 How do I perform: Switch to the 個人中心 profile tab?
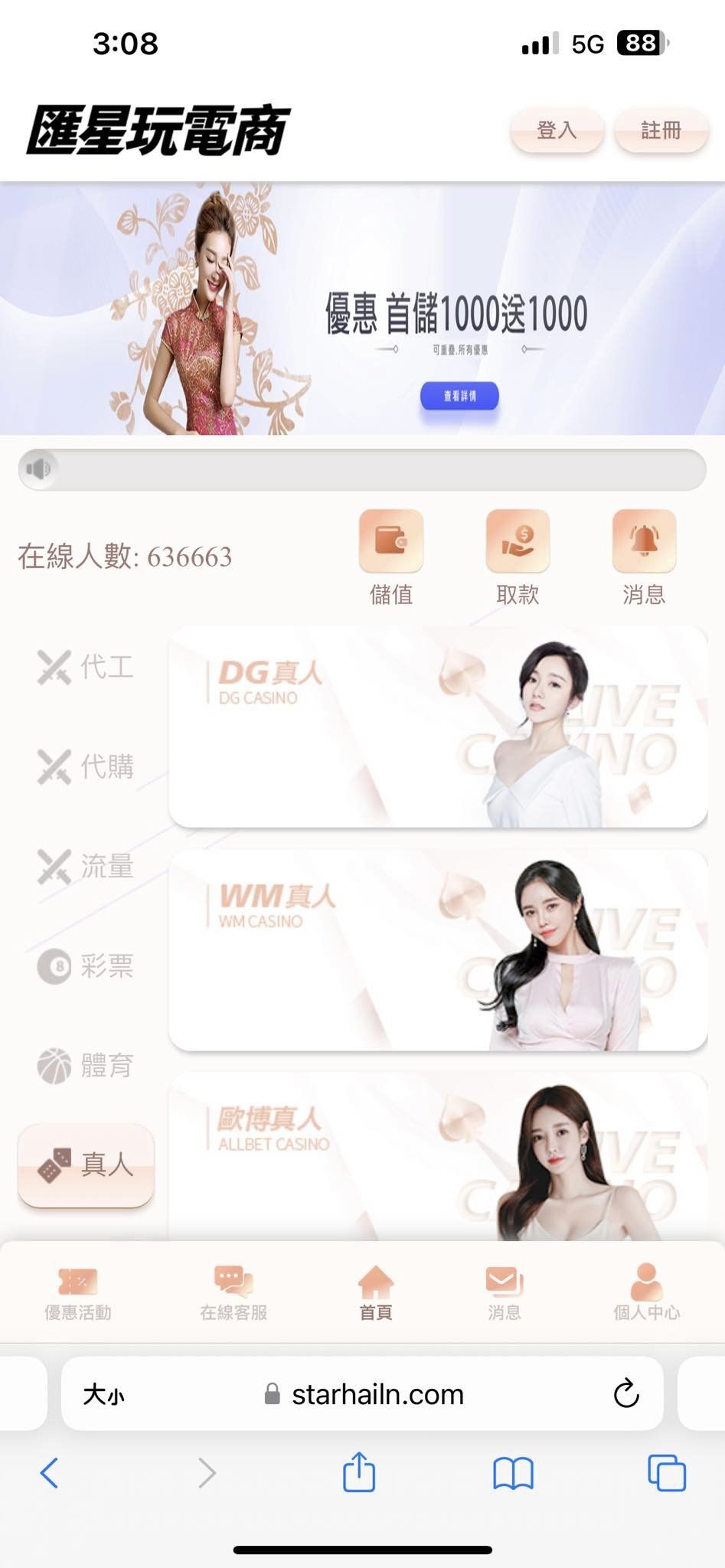tap(647, 1293)
